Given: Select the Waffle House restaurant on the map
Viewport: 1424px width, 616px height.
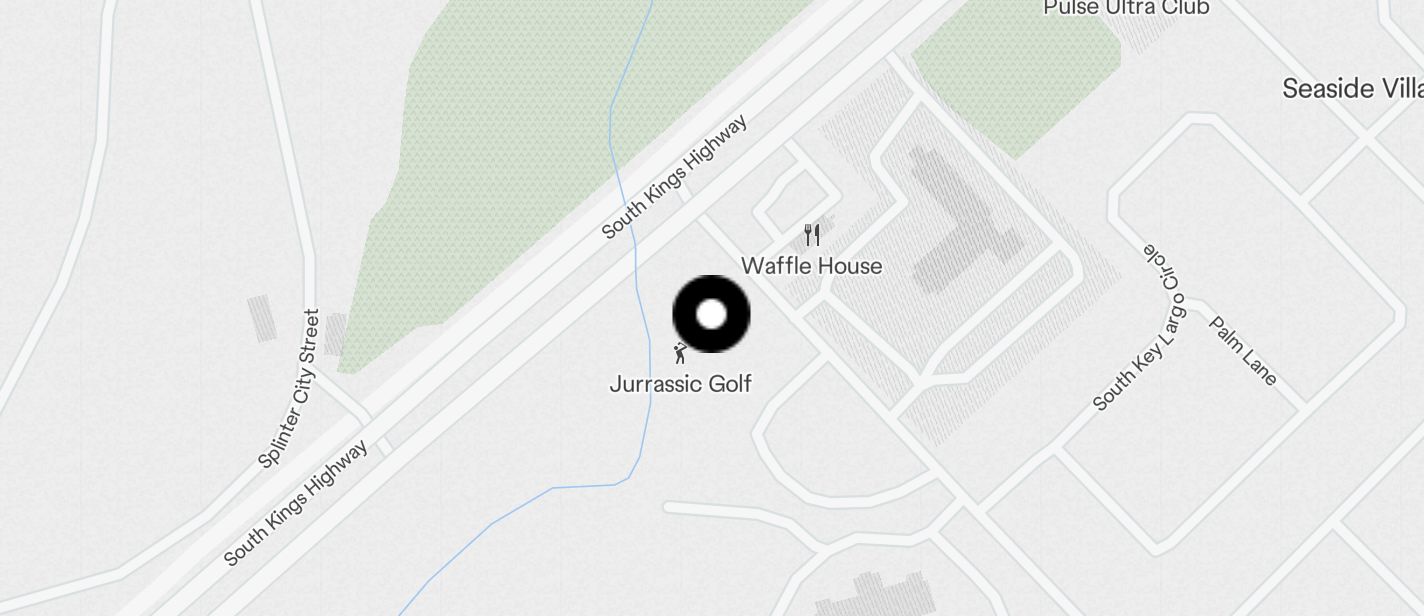Looking at the screenshot, I should 812,237.
